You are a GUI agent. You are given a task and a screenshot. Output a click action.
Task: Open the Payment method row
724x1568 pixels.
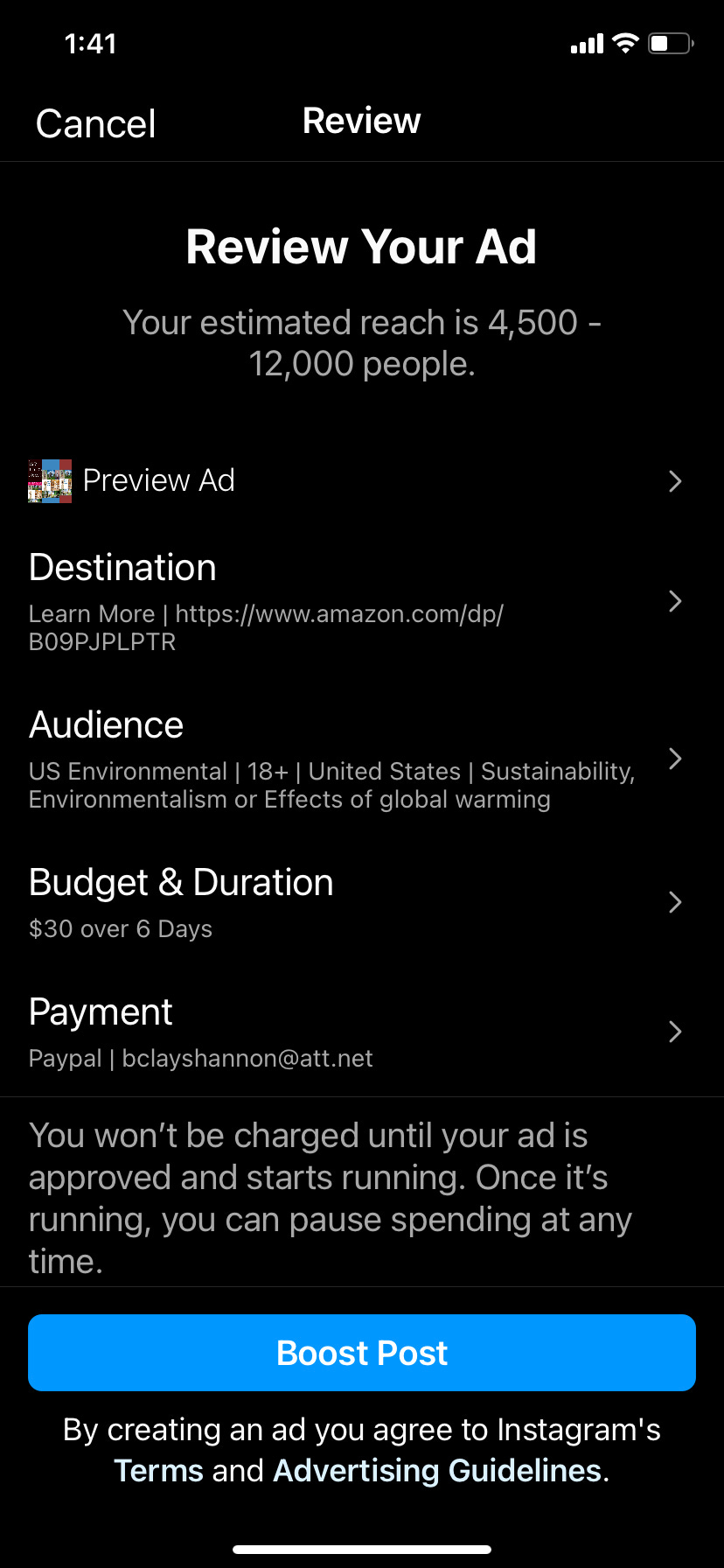coord(362,1032)
